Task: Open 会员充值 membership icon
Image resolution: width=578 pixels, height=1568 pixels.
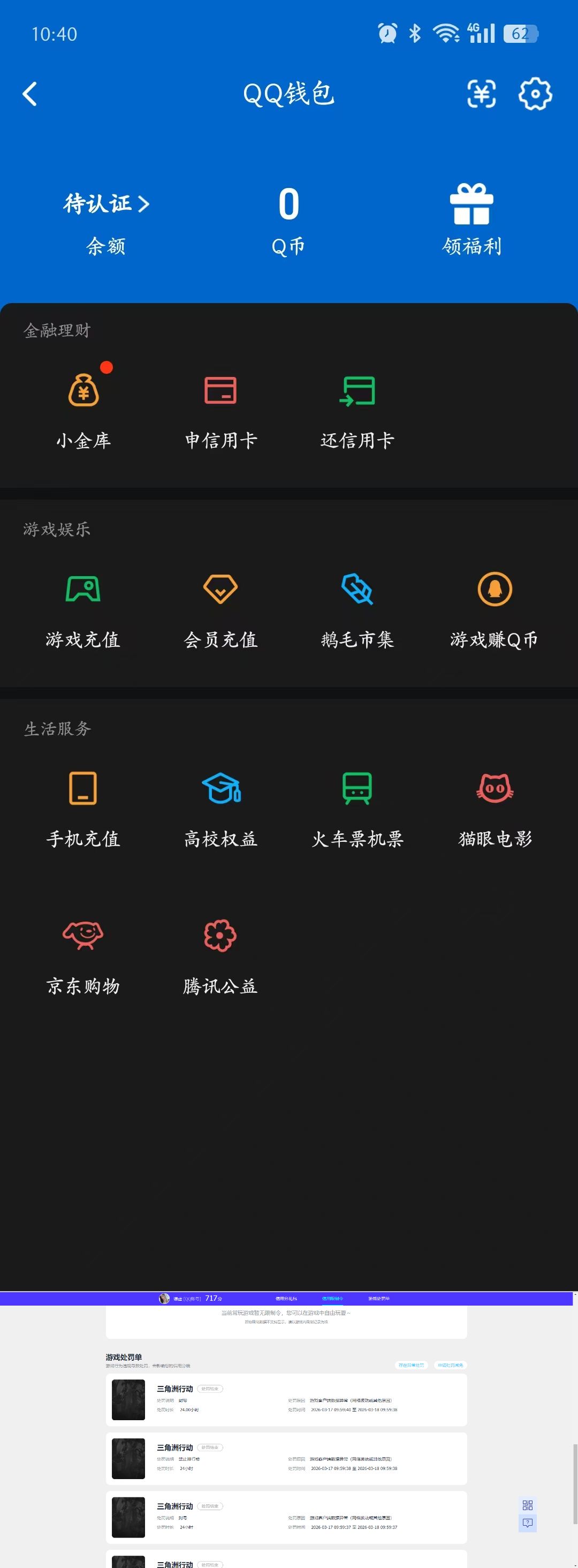Action: [x=220, y=589]
